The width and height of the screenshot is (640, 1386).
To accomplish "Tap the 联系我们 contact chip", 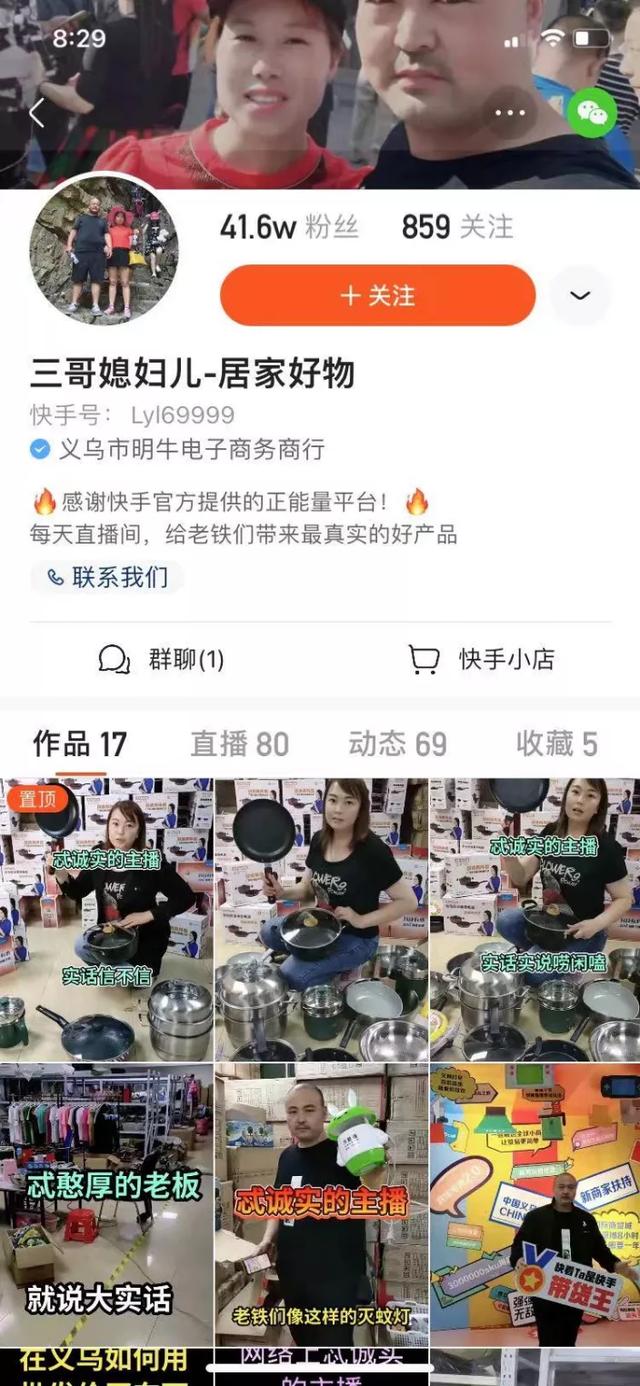I will point(107,578).
